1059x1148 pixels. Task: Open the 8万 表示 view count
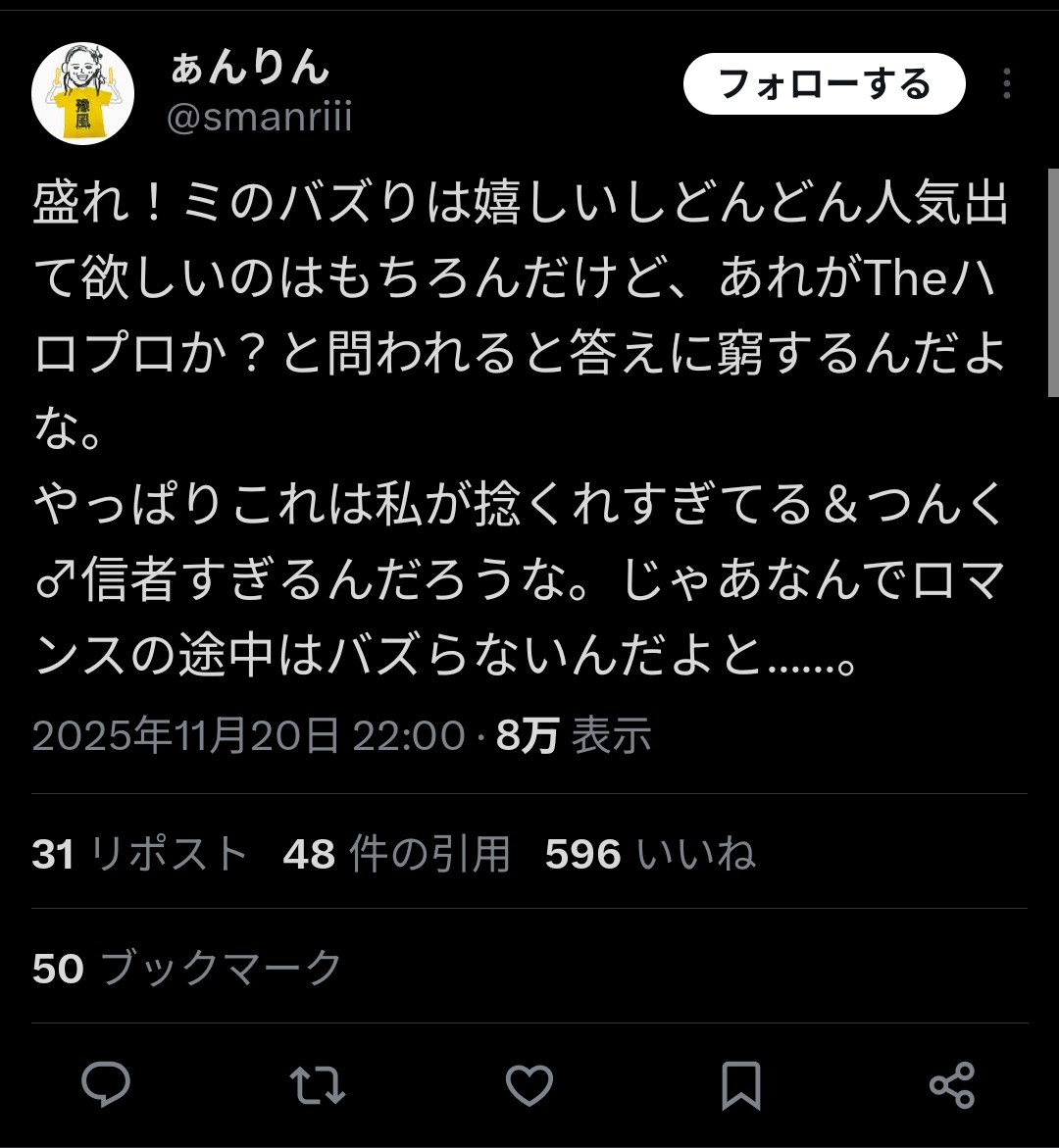point(574,735)
